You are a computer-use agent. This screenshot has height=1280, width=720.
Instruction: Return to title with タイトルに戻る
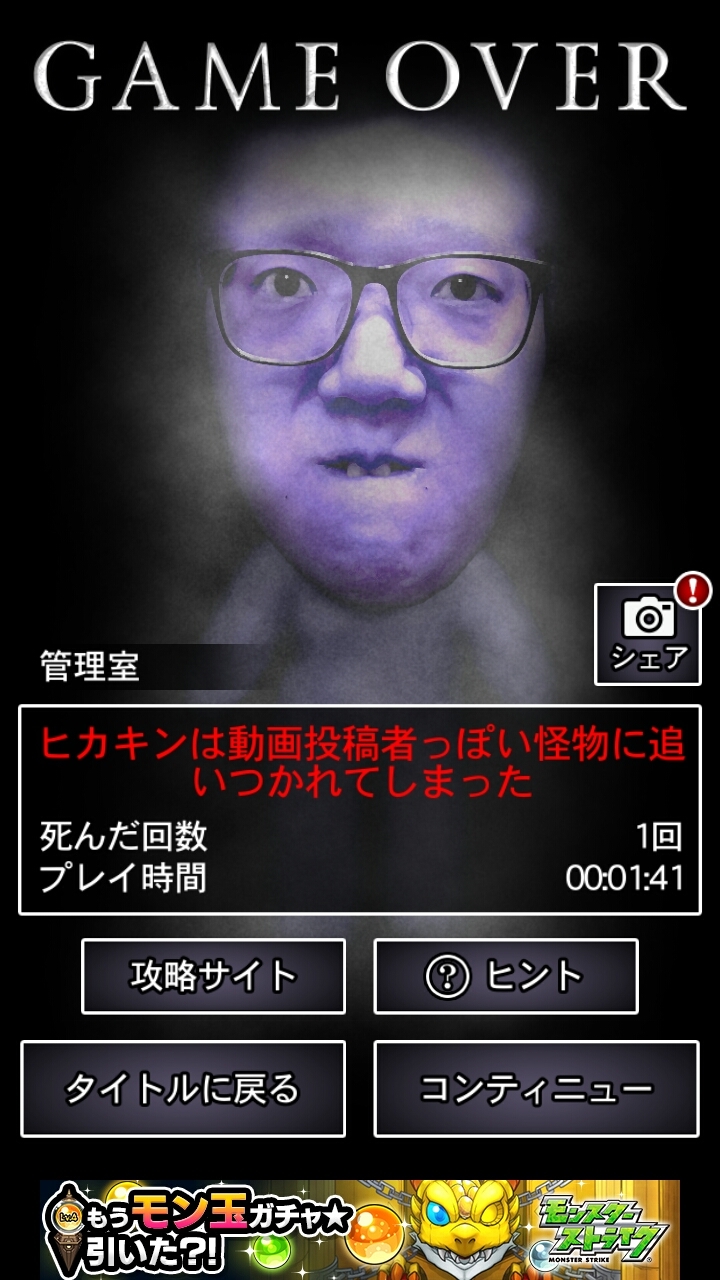click(x=183, y=1088)
